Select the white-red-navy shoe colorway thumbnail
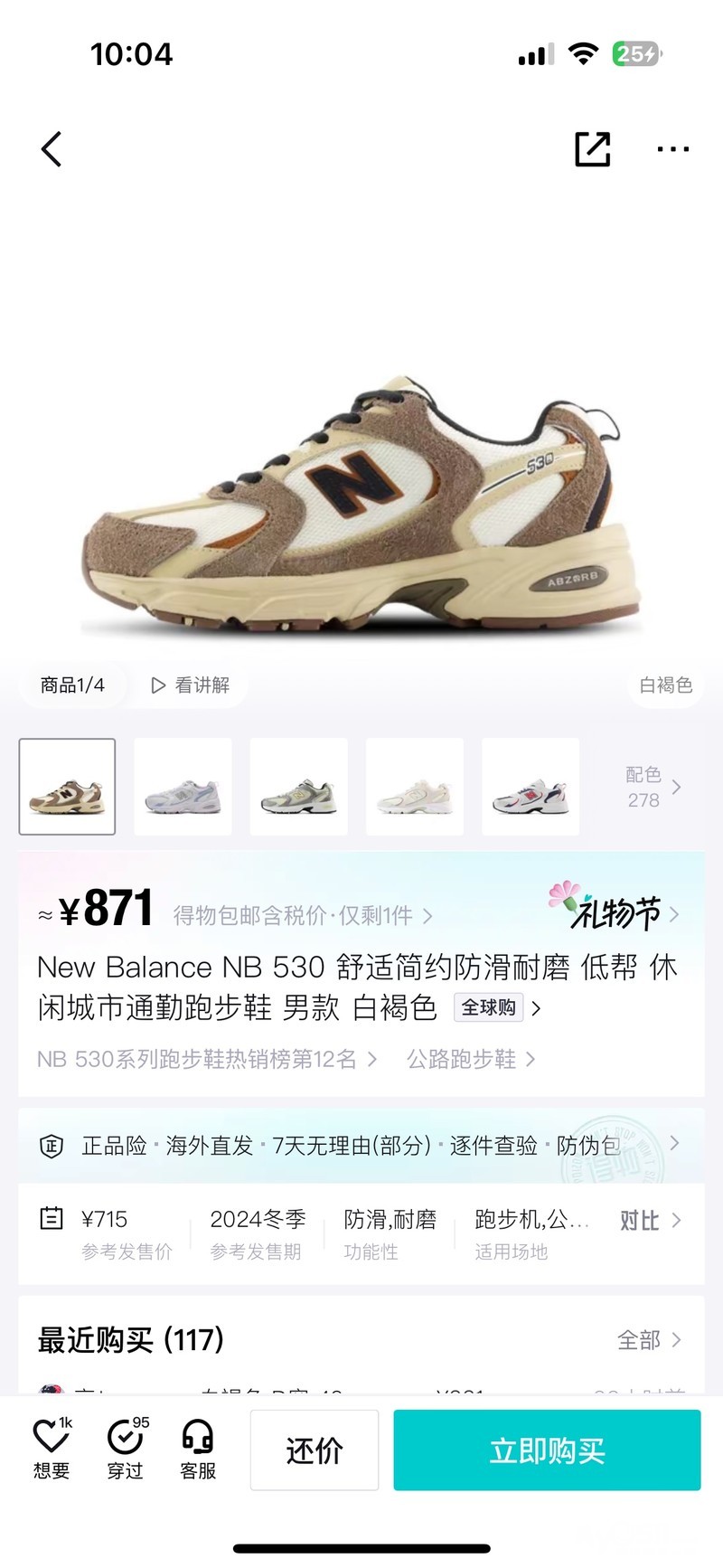Viewport: 723px width, 1568px height. 531,787
